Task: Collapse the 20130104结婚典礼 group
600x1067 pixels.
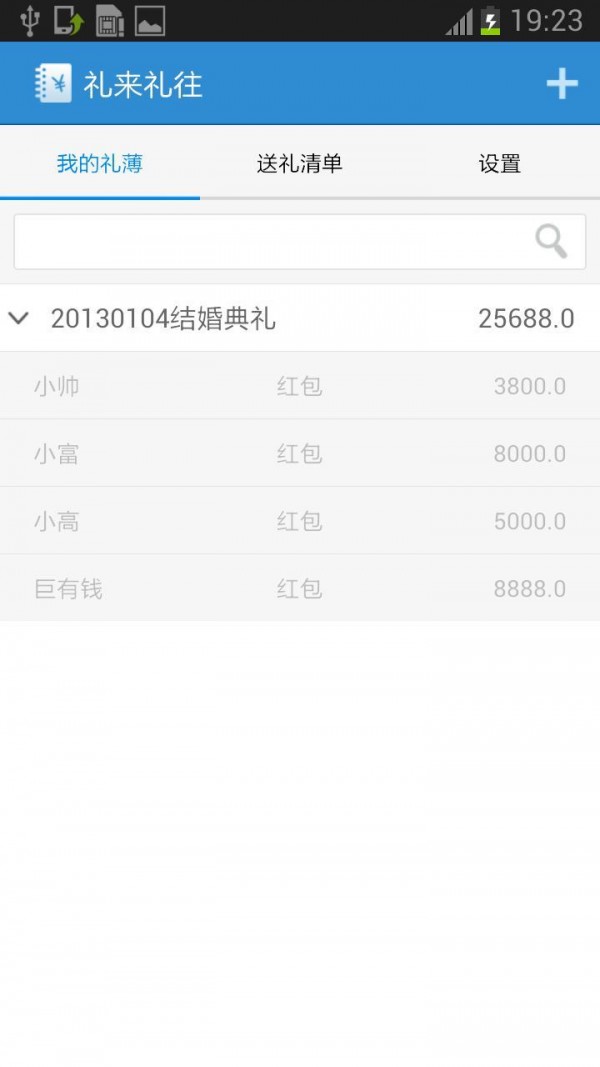Action: click(18, 319)
